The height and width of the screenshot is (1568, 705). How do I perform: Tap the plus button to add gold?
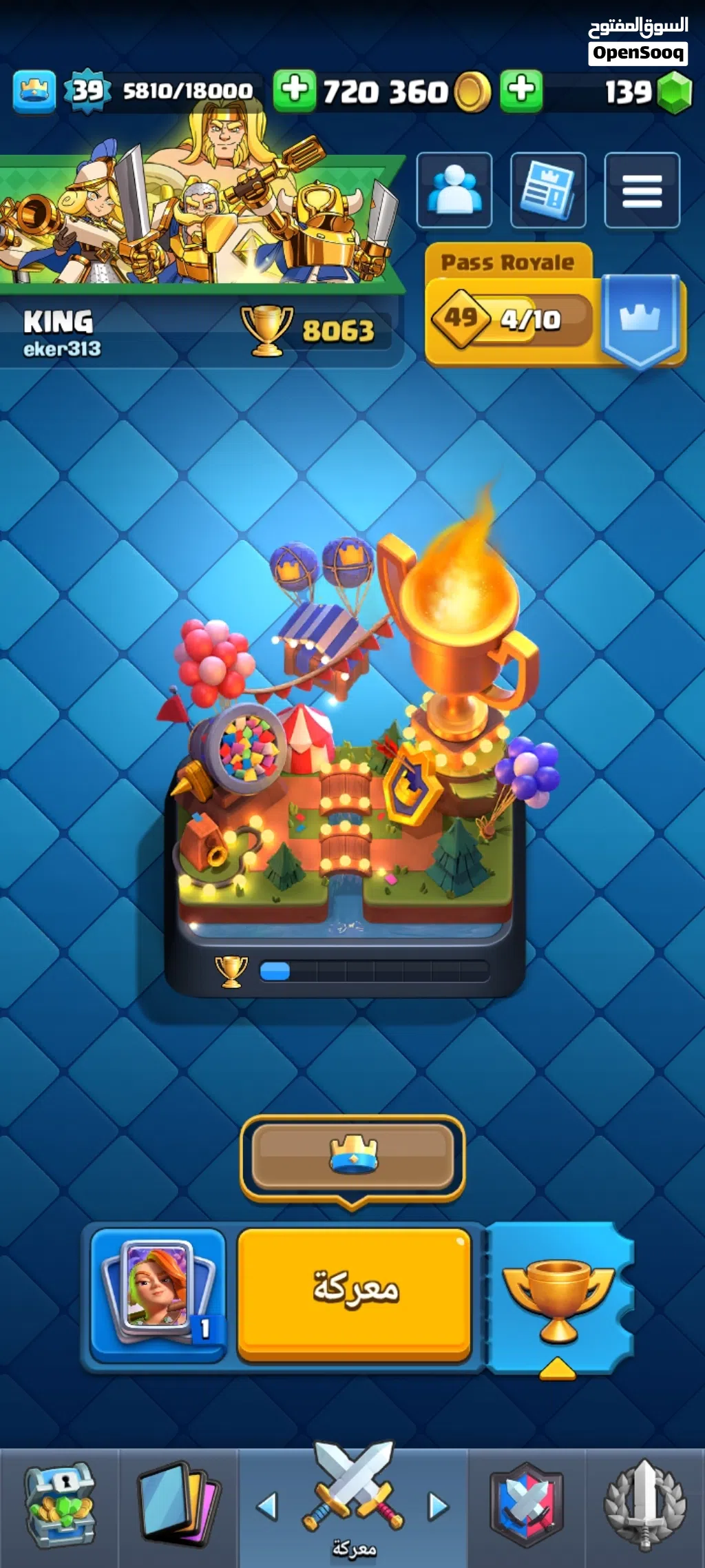click(x=295, y=90)
